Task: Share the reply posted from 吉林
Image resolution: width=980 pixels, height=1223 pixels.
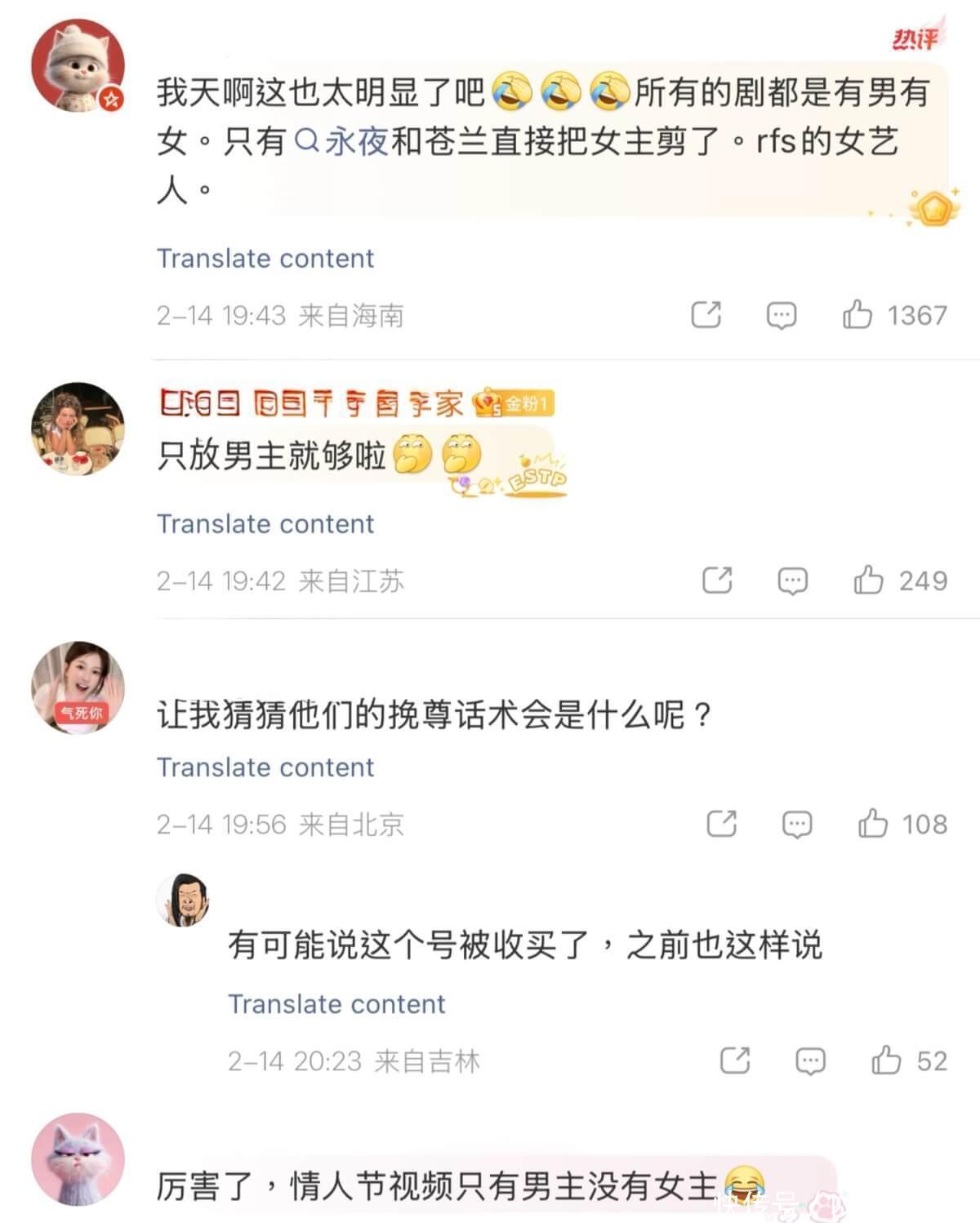Action: [735, 1061]
